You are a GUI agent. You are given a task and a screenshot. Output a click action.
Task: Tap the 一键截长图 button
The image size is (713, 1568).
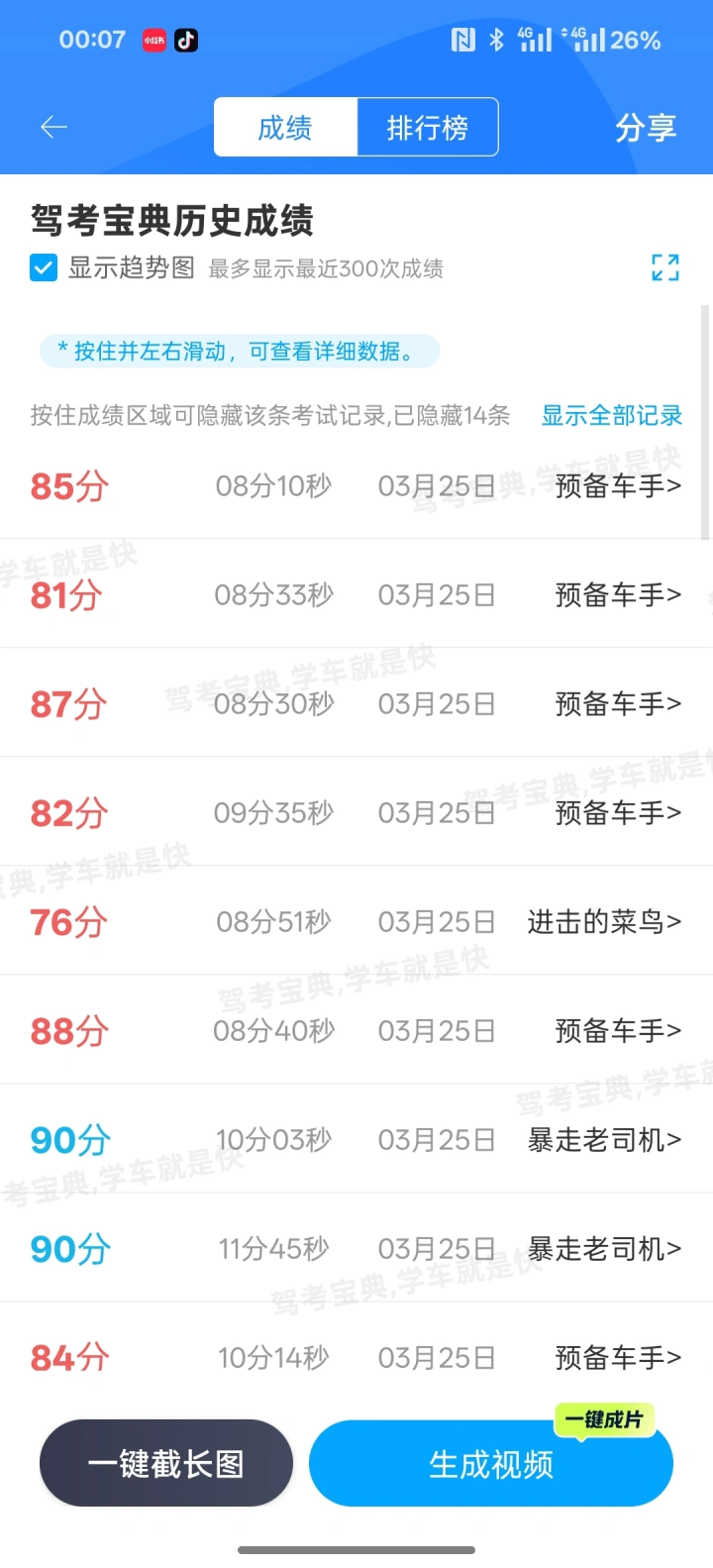tap(166, 1463)
